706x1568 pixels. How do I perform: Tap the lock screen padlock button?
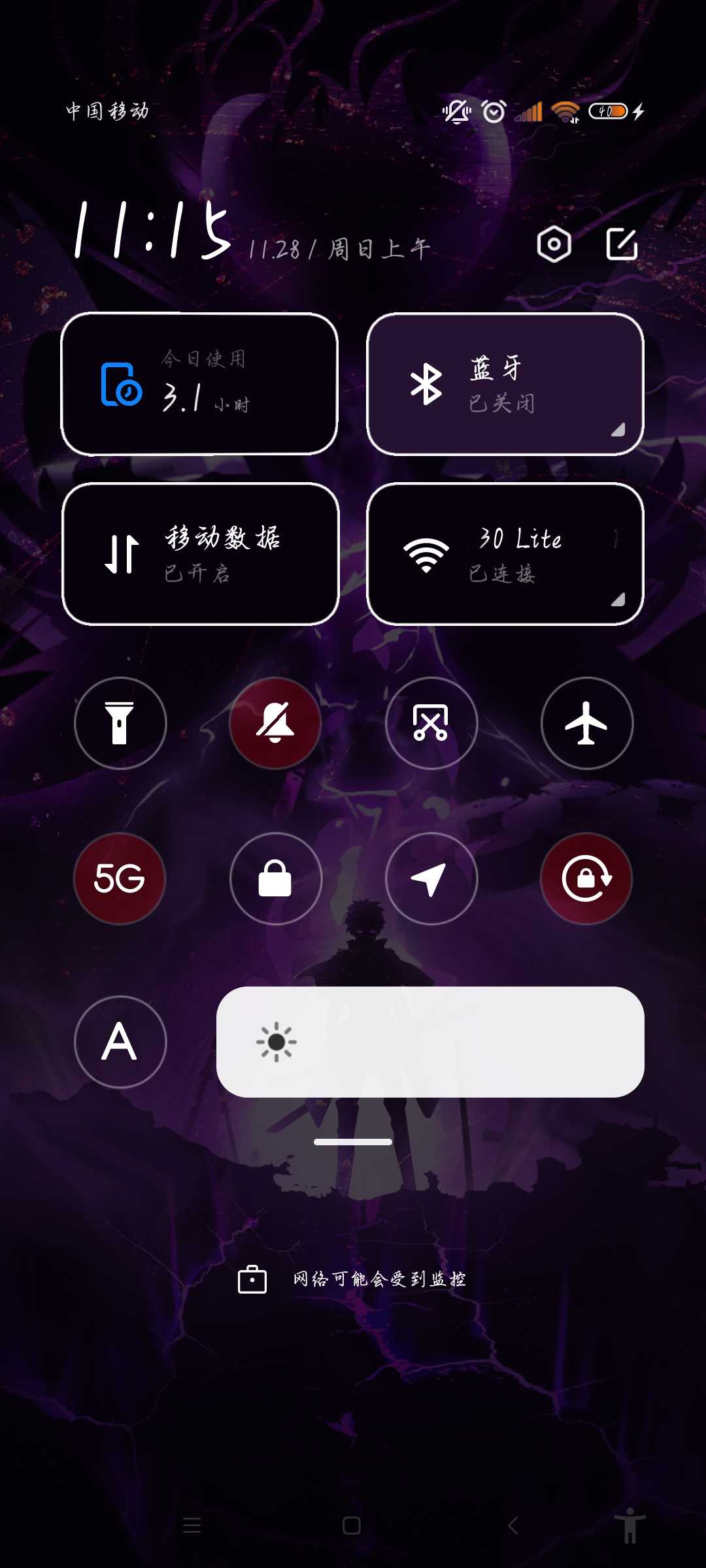pyautogui.click(x=275, y=879)
